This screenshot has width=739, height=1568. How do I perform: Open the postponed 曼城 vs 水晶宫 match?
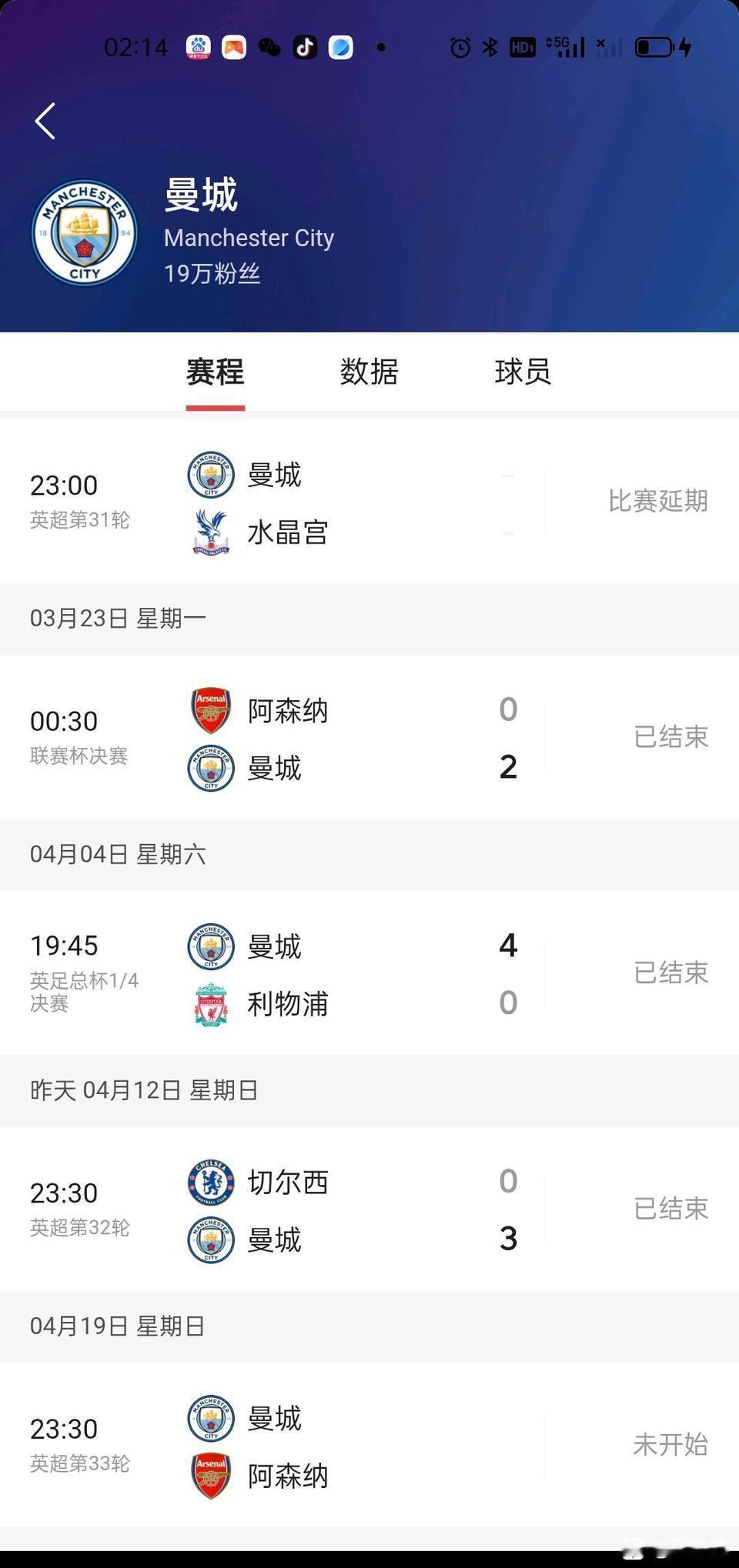[369, 502]
